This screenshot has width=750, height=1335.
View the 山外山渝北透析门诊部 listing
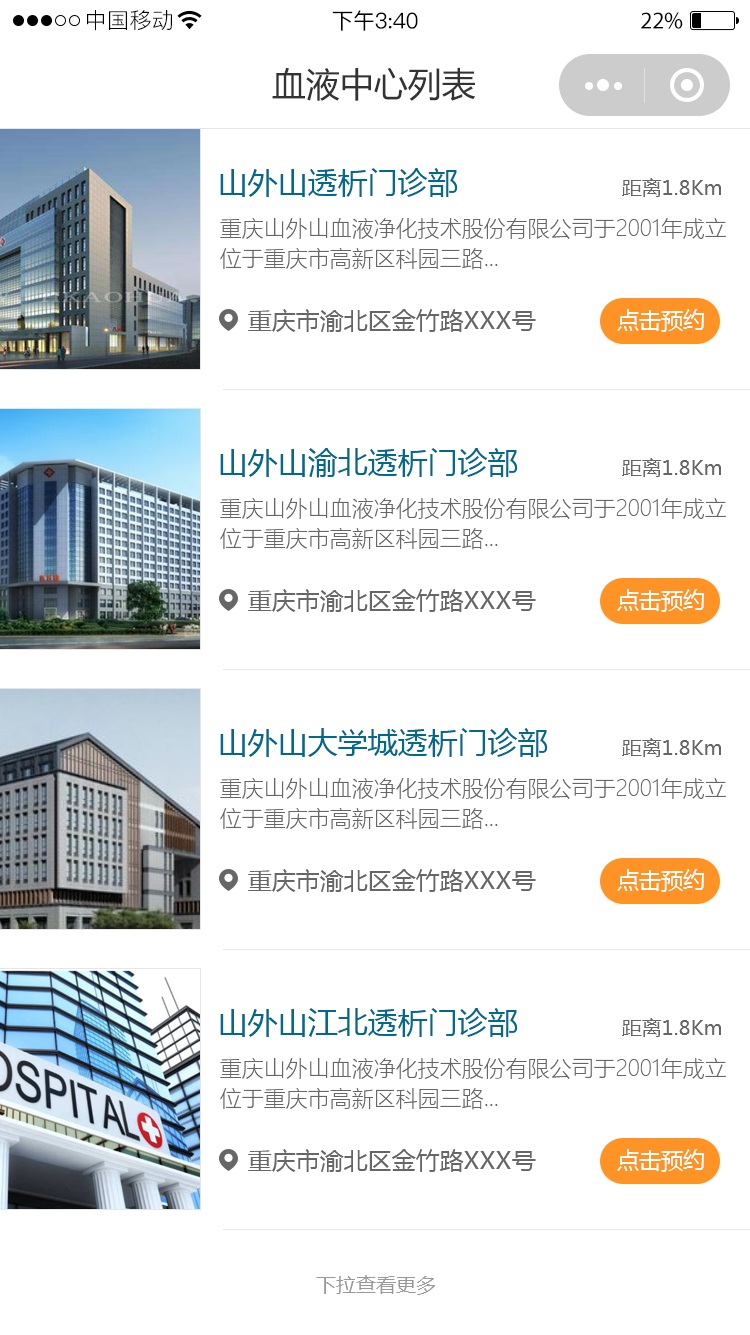(368, 464)
